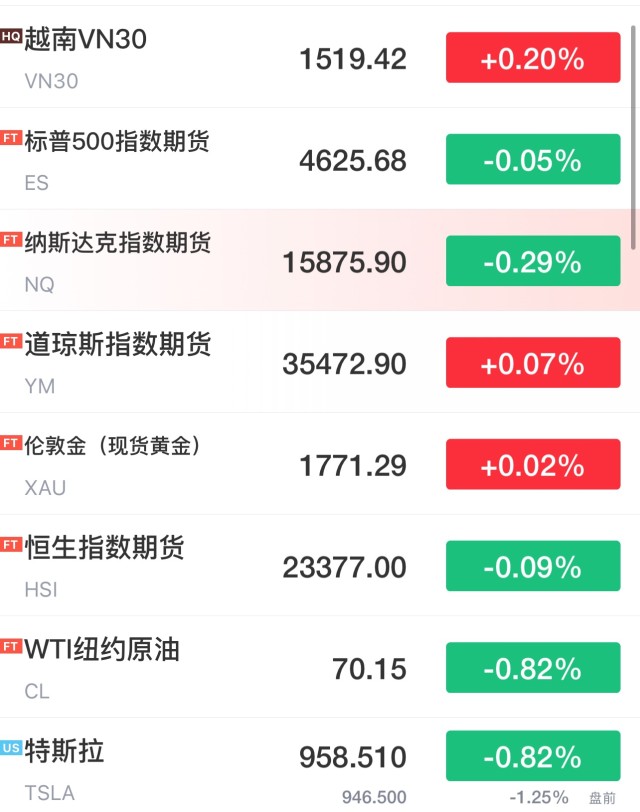Toggle the +0.02% change button for XAU
The image size is (640, 812).
(533, 465)
